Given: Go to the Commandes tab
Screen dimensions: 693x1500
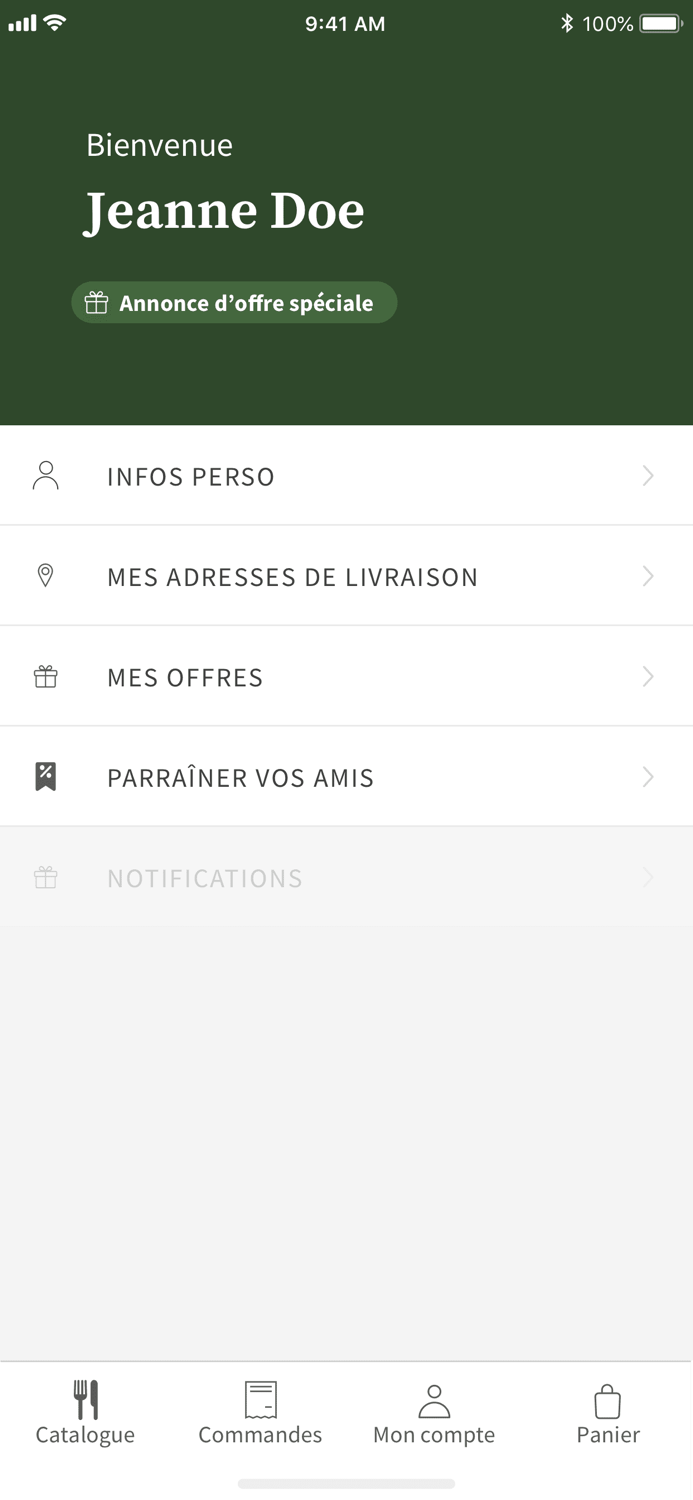Looking at the screenshot, I should (x=260, y=1414).
